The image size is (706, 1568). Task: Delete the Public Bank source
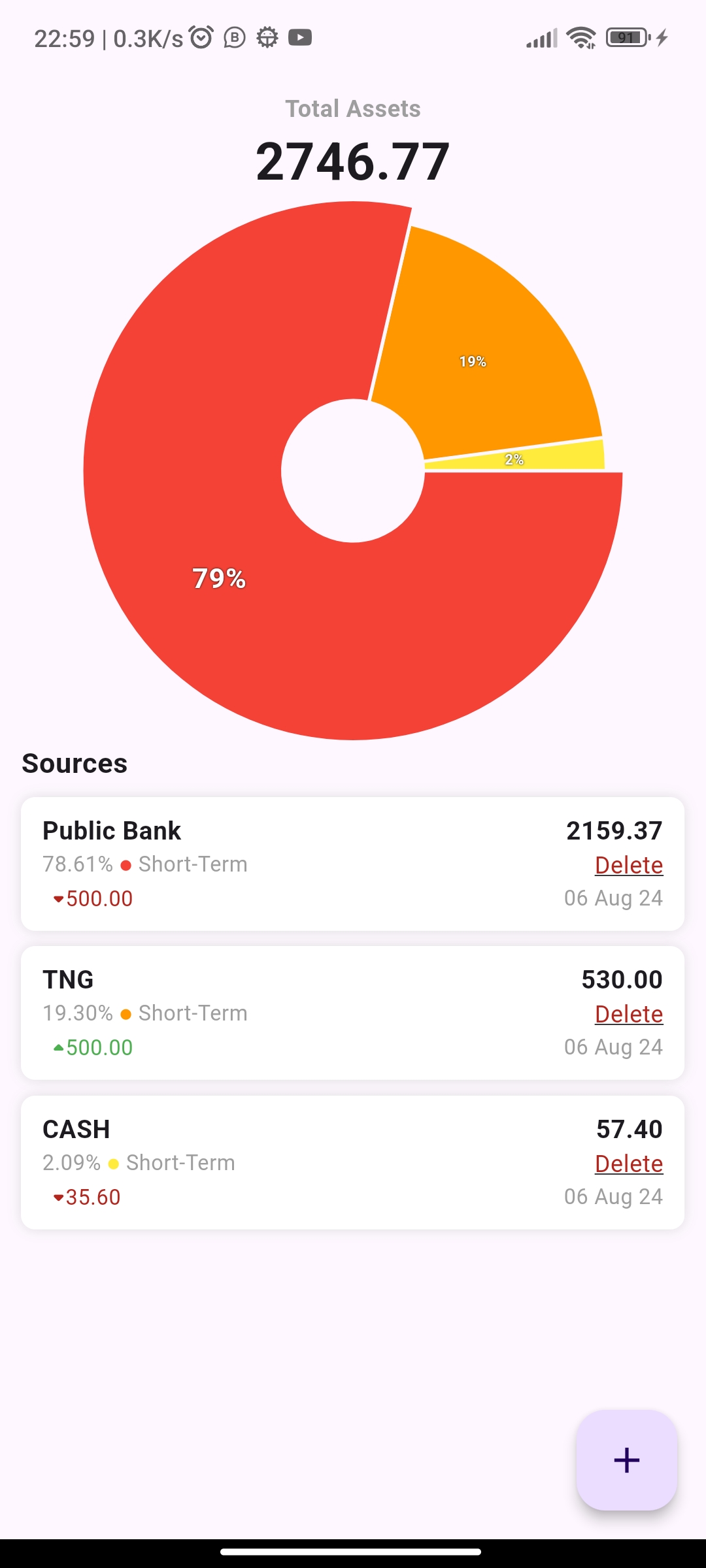click(629, 865)
